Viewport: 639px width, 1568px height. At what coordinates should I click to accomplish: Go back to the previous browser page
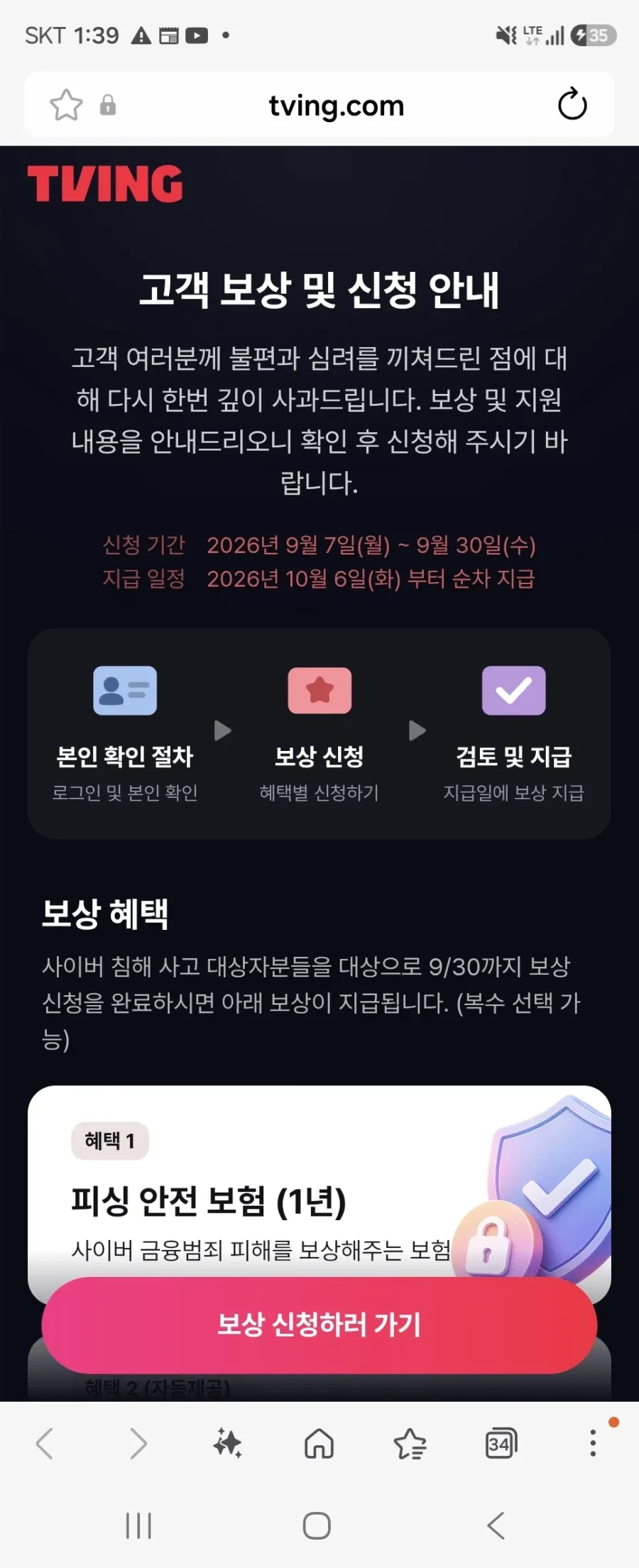pos(45,1443)
